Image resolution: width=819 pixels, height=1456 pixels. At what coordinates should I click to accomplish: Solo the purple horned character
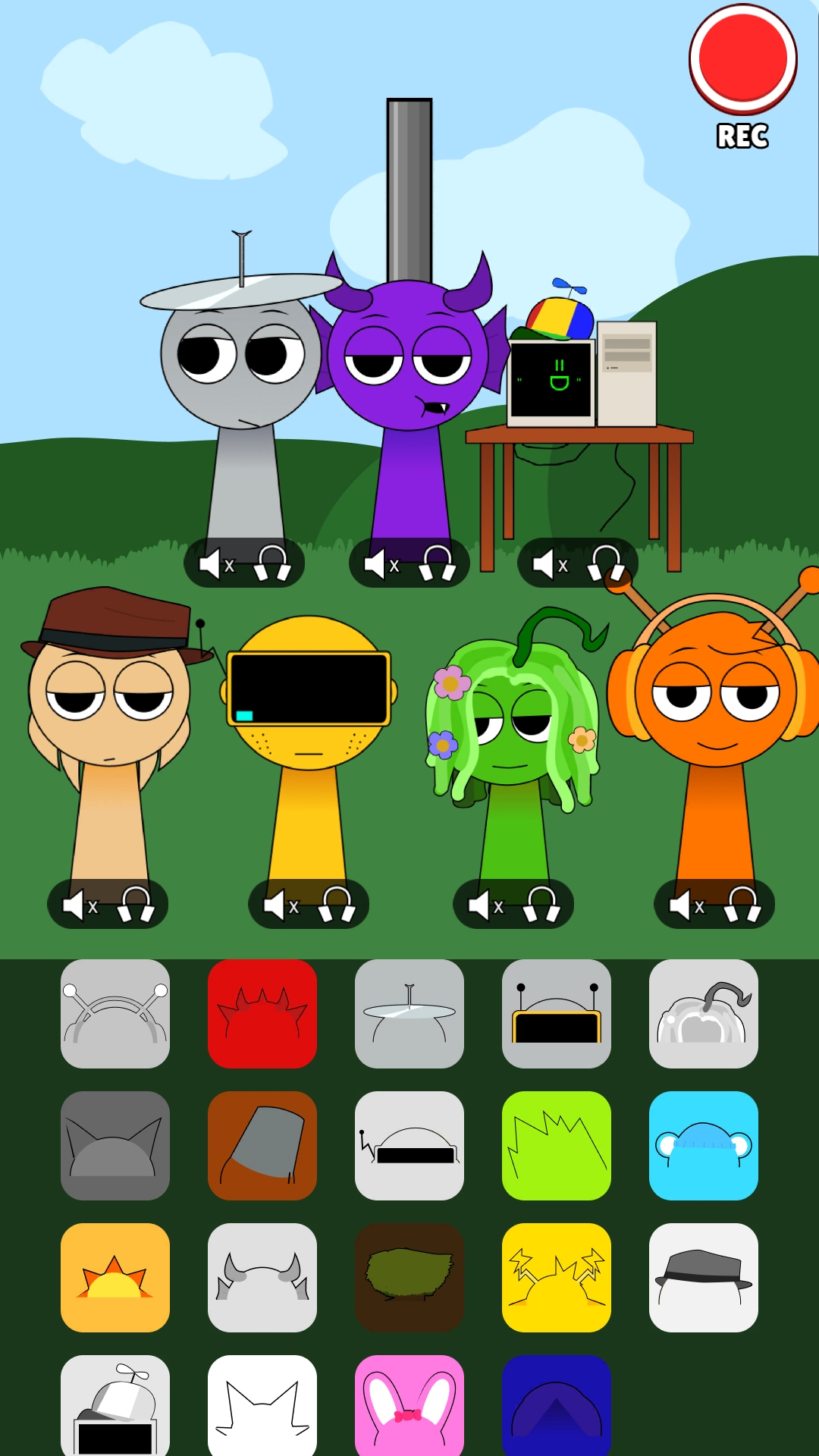[x=438, y=564]
